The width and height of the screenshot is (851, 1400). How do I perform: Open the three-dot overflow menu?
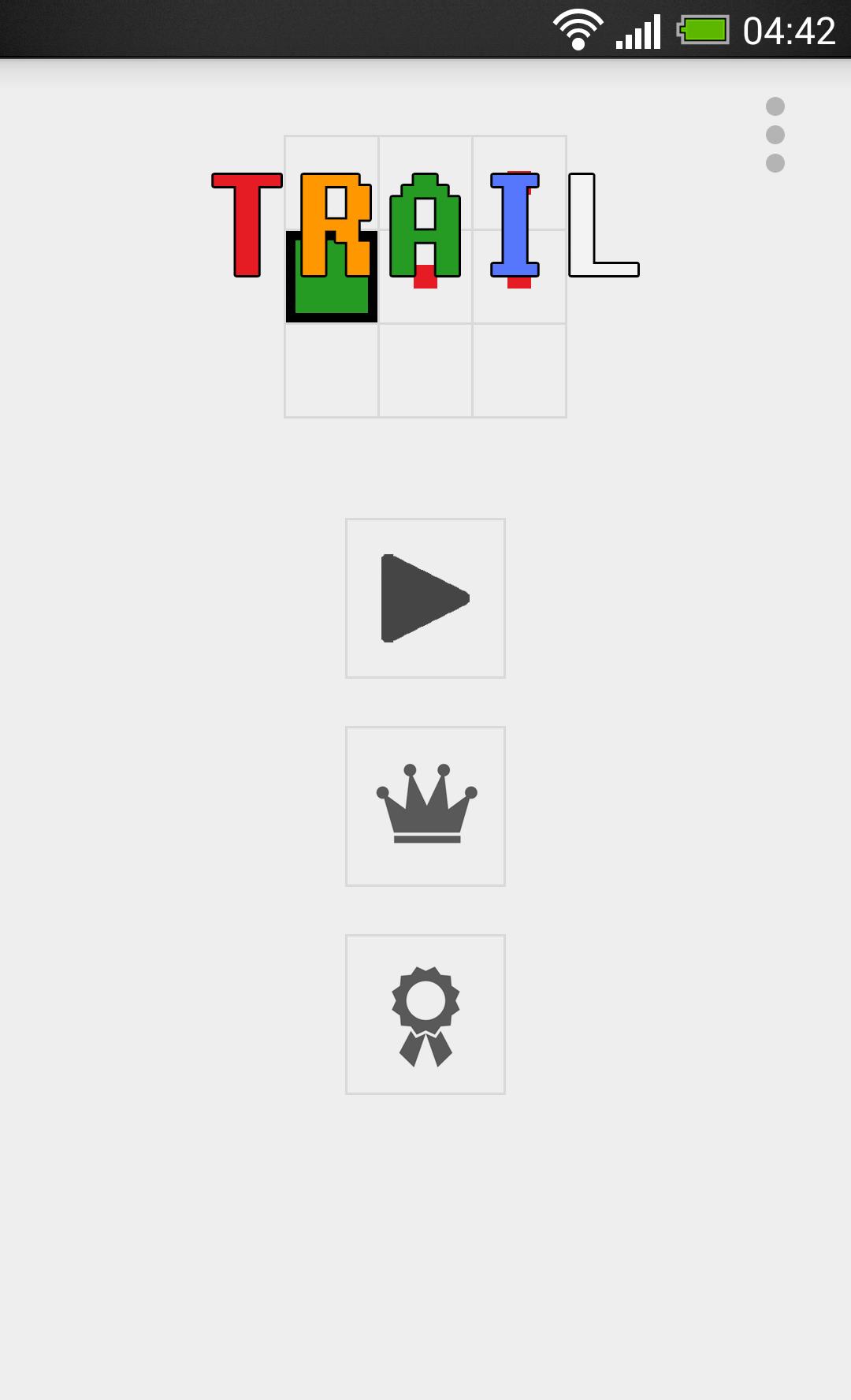[775, 135]
